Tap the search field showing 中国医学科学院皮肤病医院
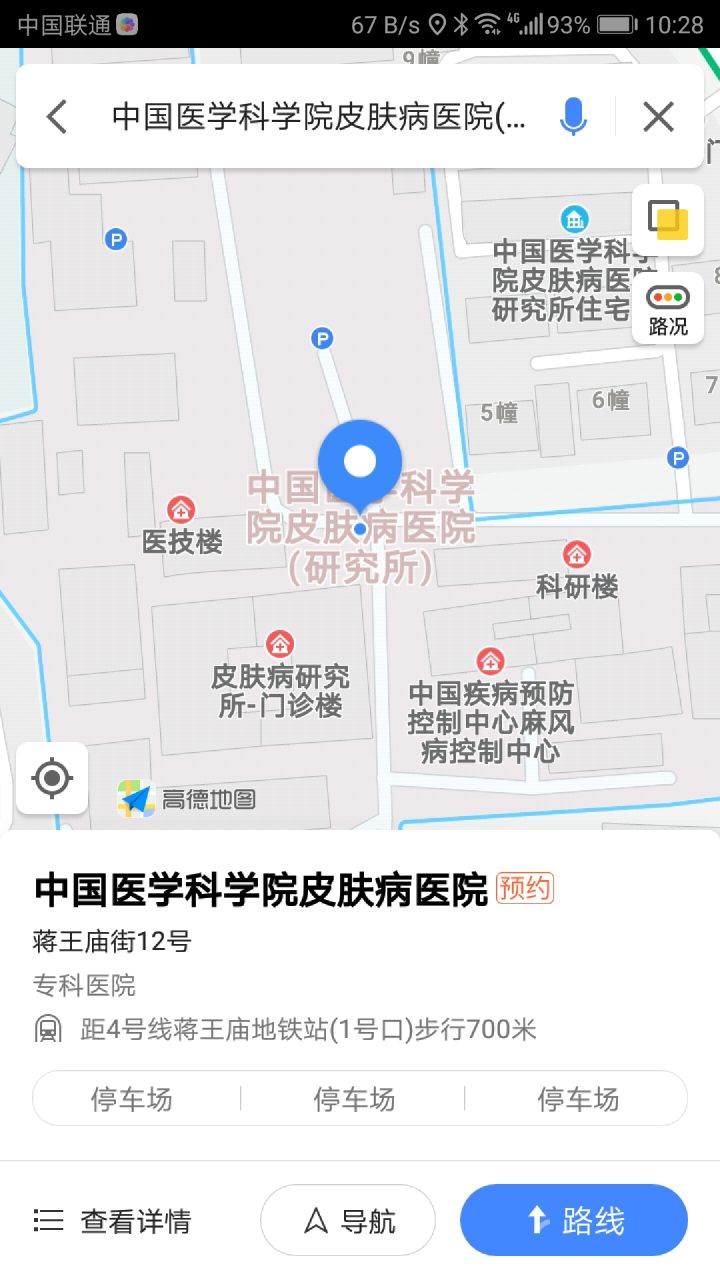 click(318, 117)
